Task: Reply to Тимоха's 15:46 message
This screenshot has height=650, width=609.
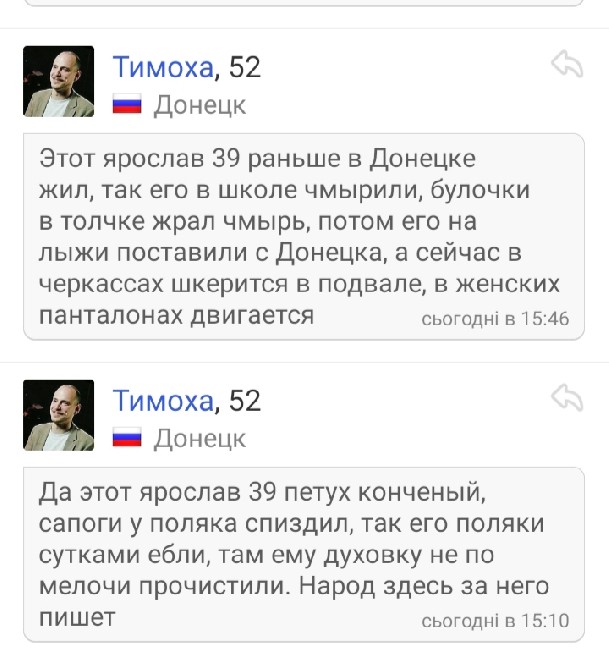Action: (x=566, y=65)
